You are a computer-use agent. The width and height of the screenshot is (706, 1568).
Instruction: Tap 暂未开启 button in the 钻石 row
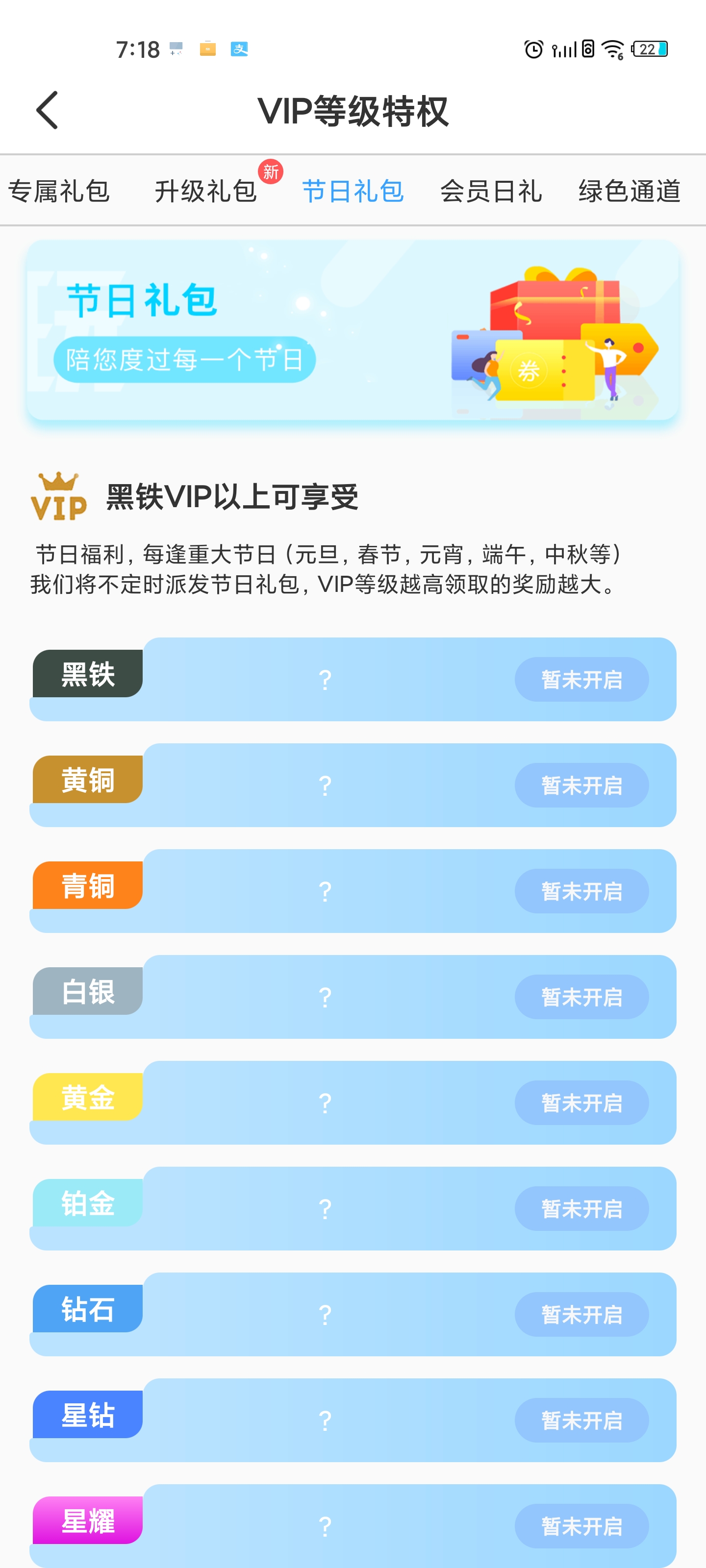[581, 1315]
